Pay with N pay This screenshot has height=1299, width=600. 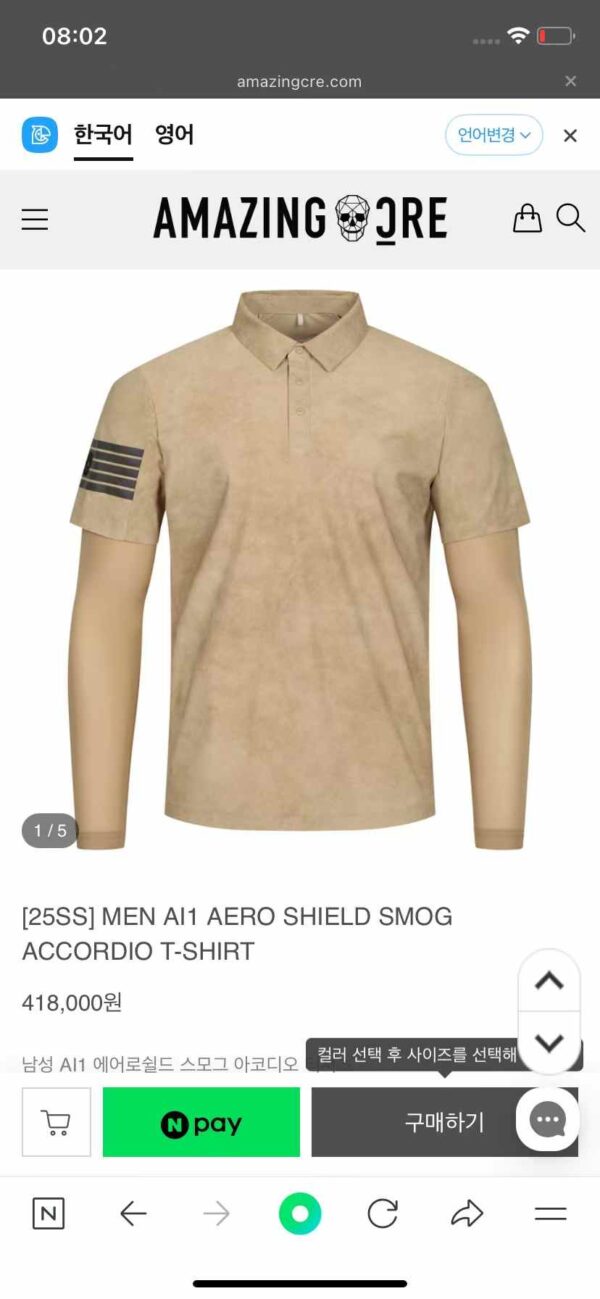[x=201, y=1122]
